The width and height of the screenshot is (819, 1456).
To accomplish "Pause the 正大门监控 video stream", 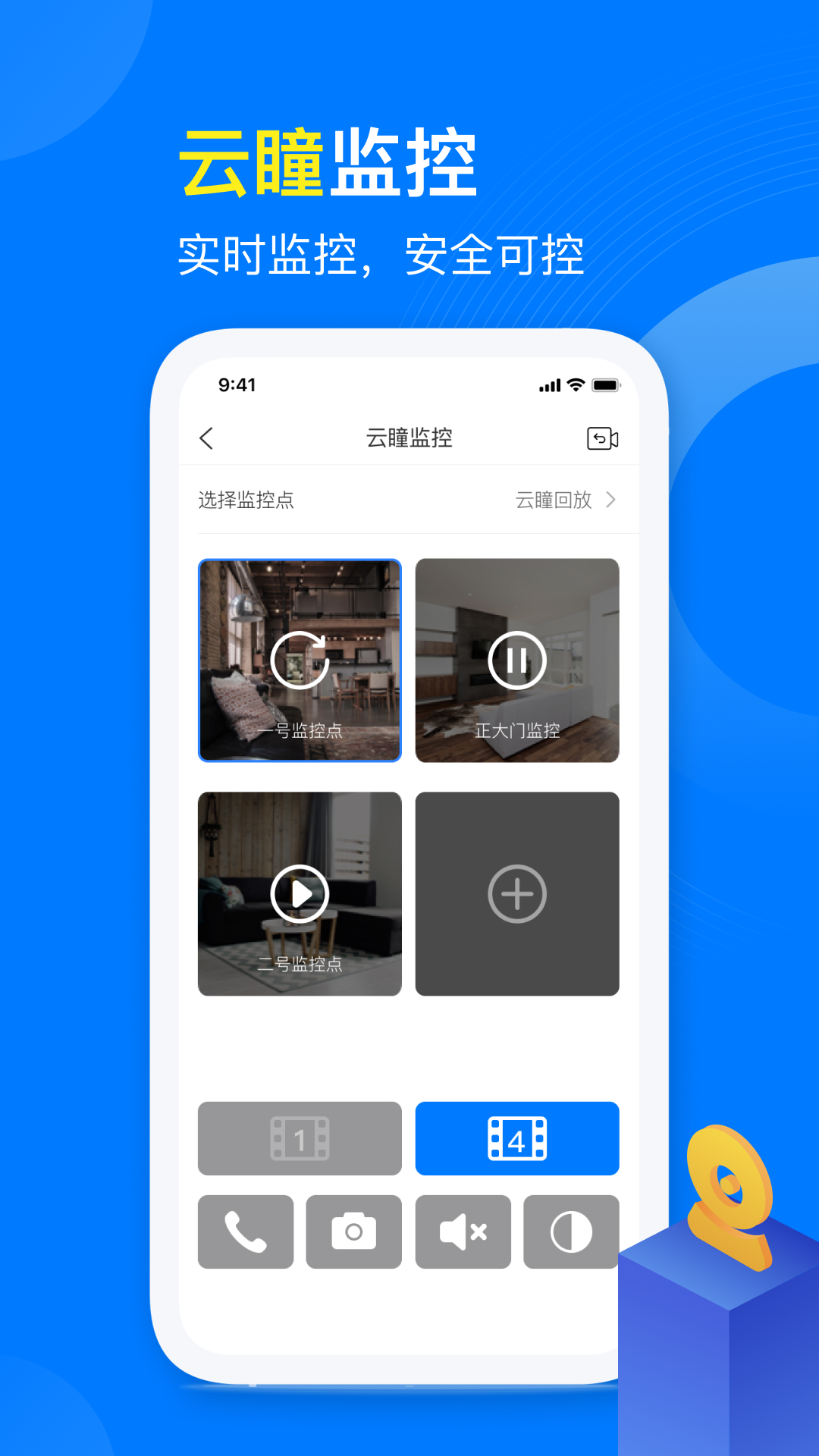I will (518, 659).
